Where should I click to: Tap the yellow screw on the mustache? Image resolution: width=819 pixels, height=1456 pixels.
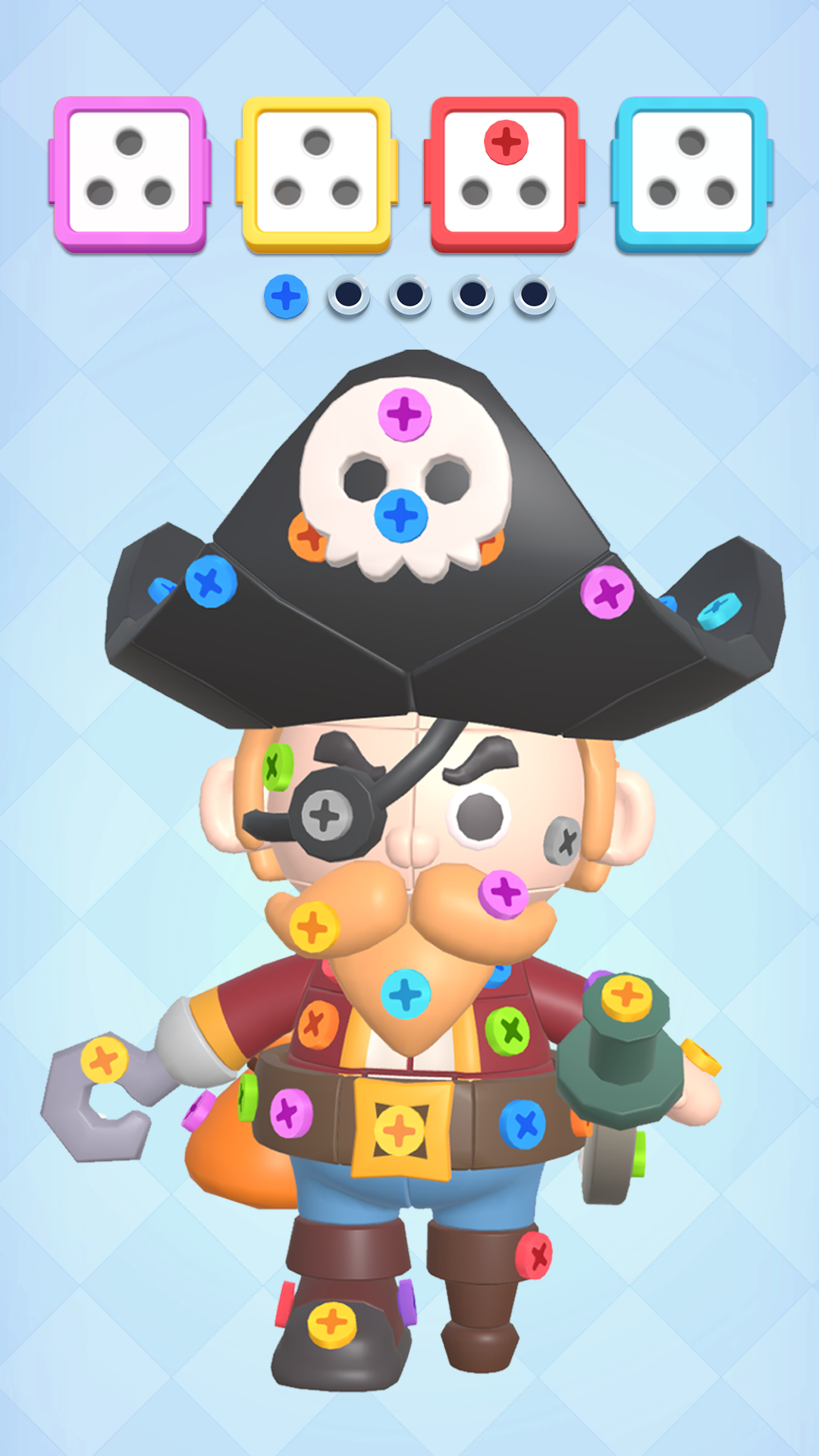pos(313,927)
